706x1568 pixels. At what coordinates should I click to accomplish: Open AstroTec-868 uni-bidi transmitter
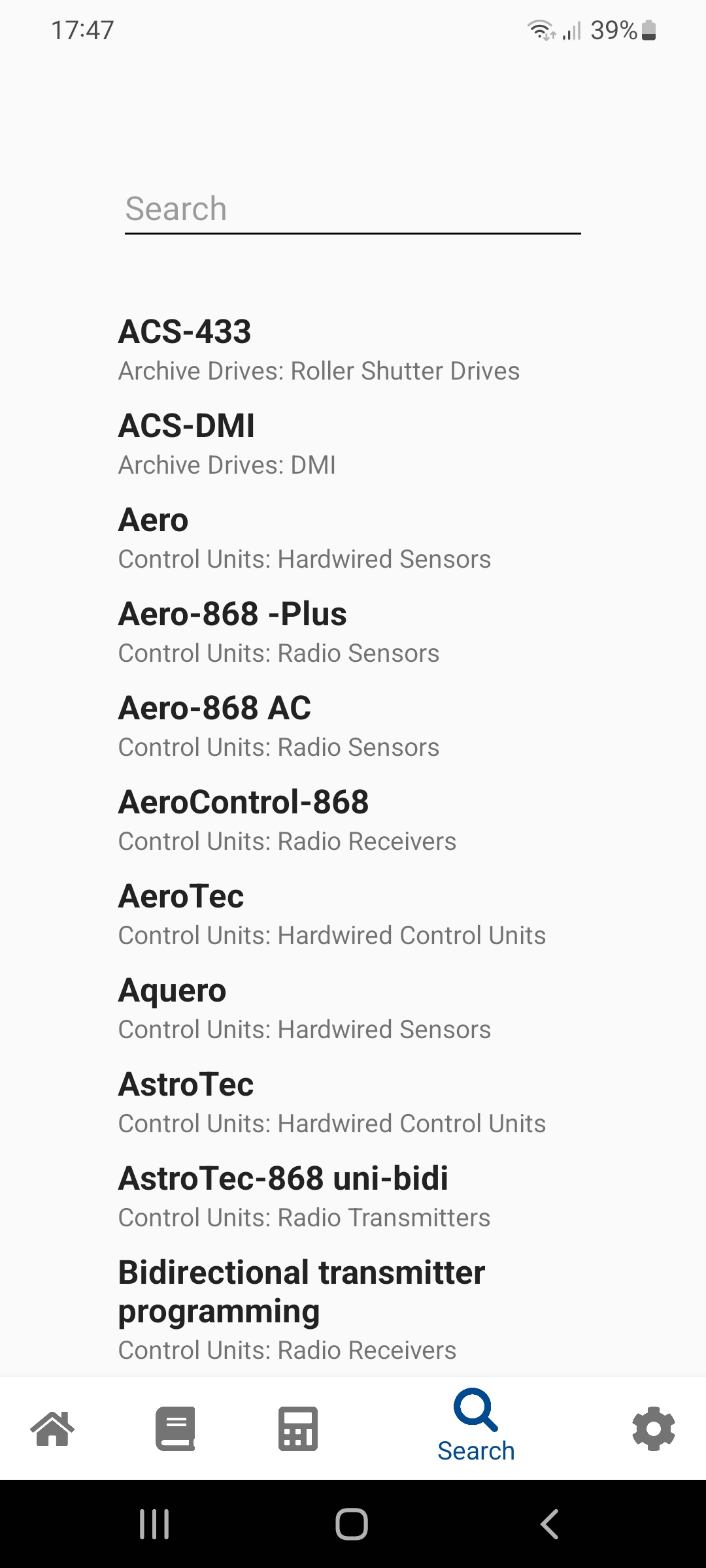304,1197
